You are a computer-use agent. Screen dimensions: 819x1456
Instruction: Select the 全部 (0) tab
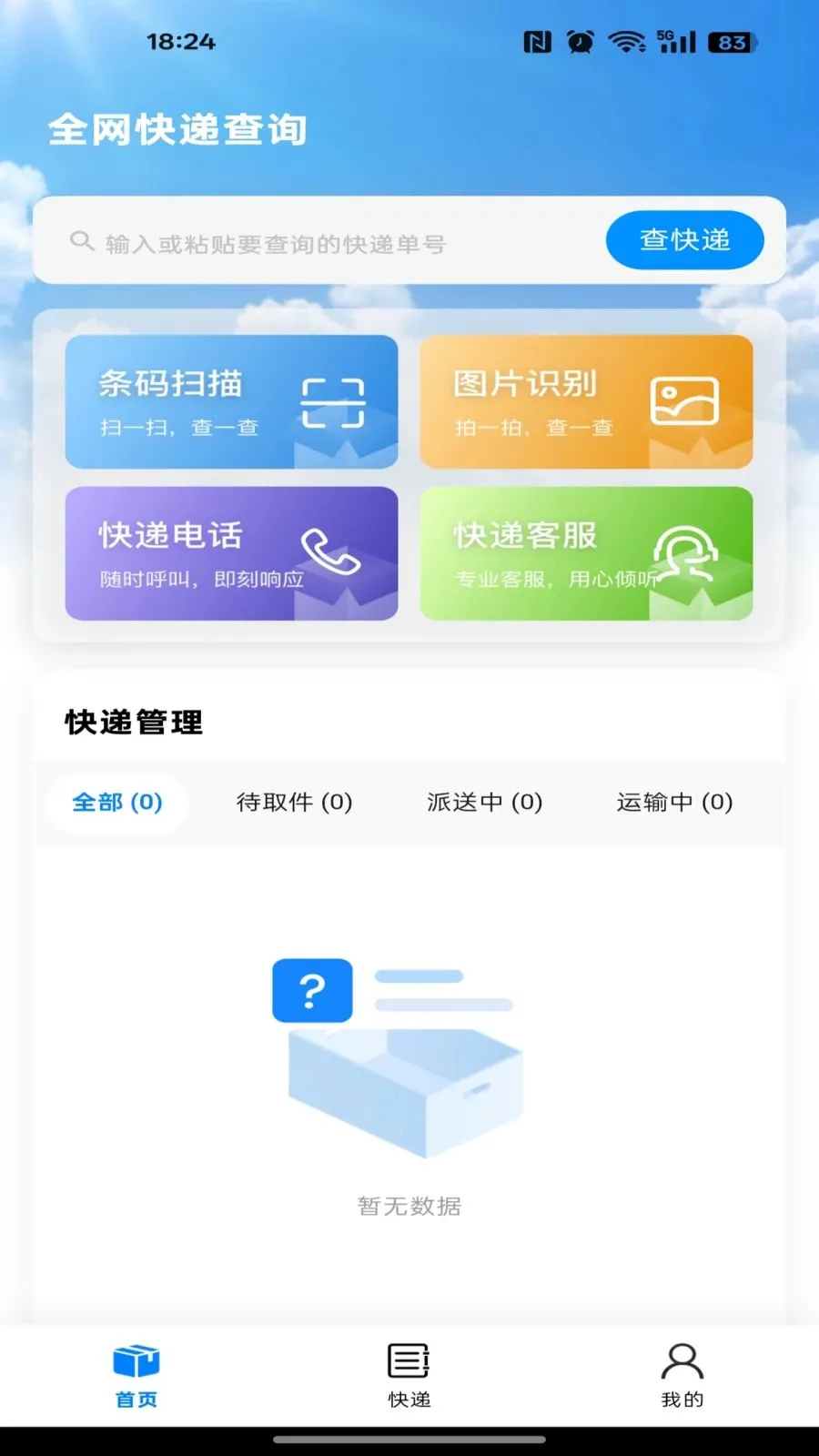point(117,803)
